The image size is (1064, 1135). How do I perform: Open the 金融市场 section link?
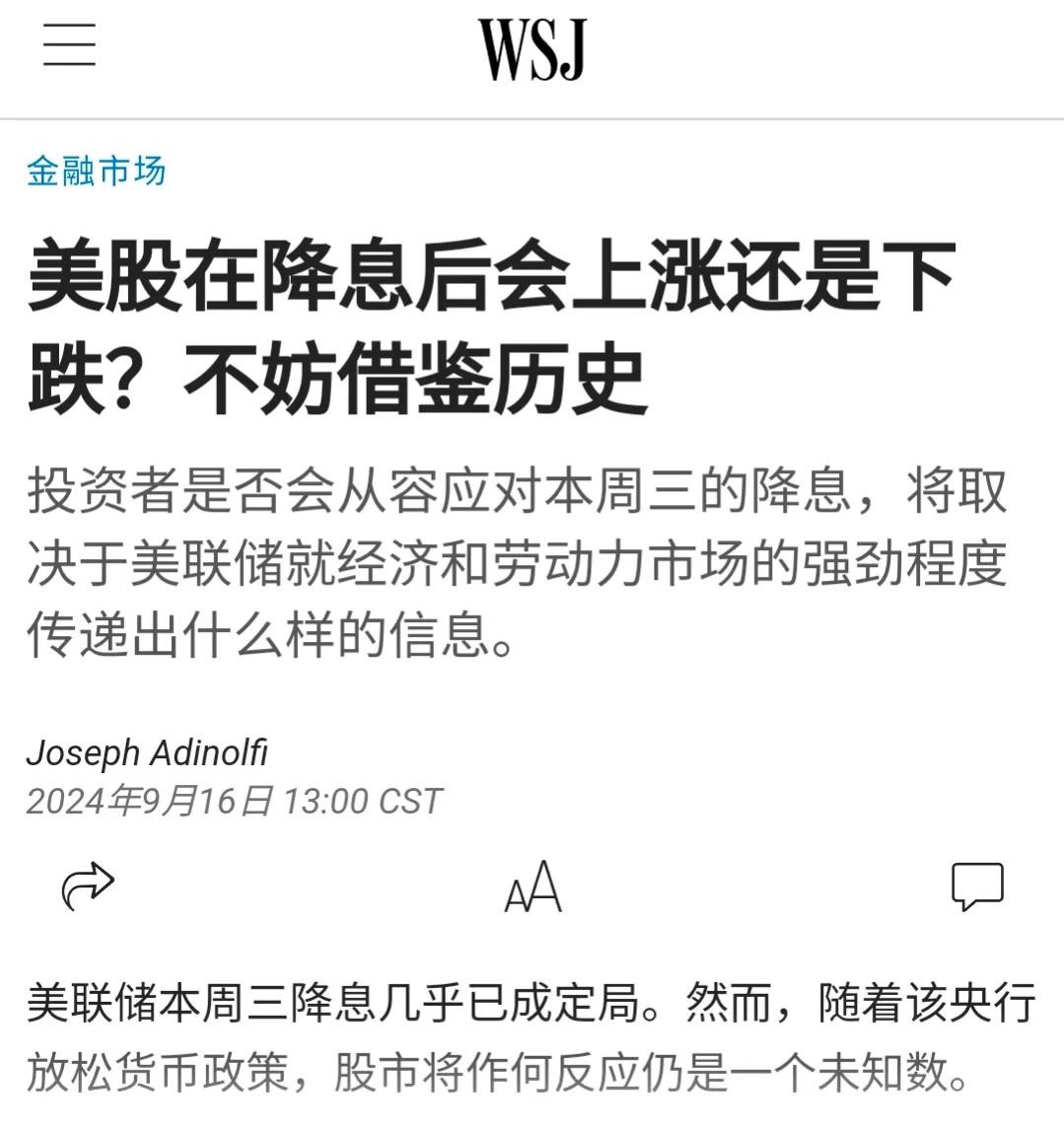(x=96, y=172)
